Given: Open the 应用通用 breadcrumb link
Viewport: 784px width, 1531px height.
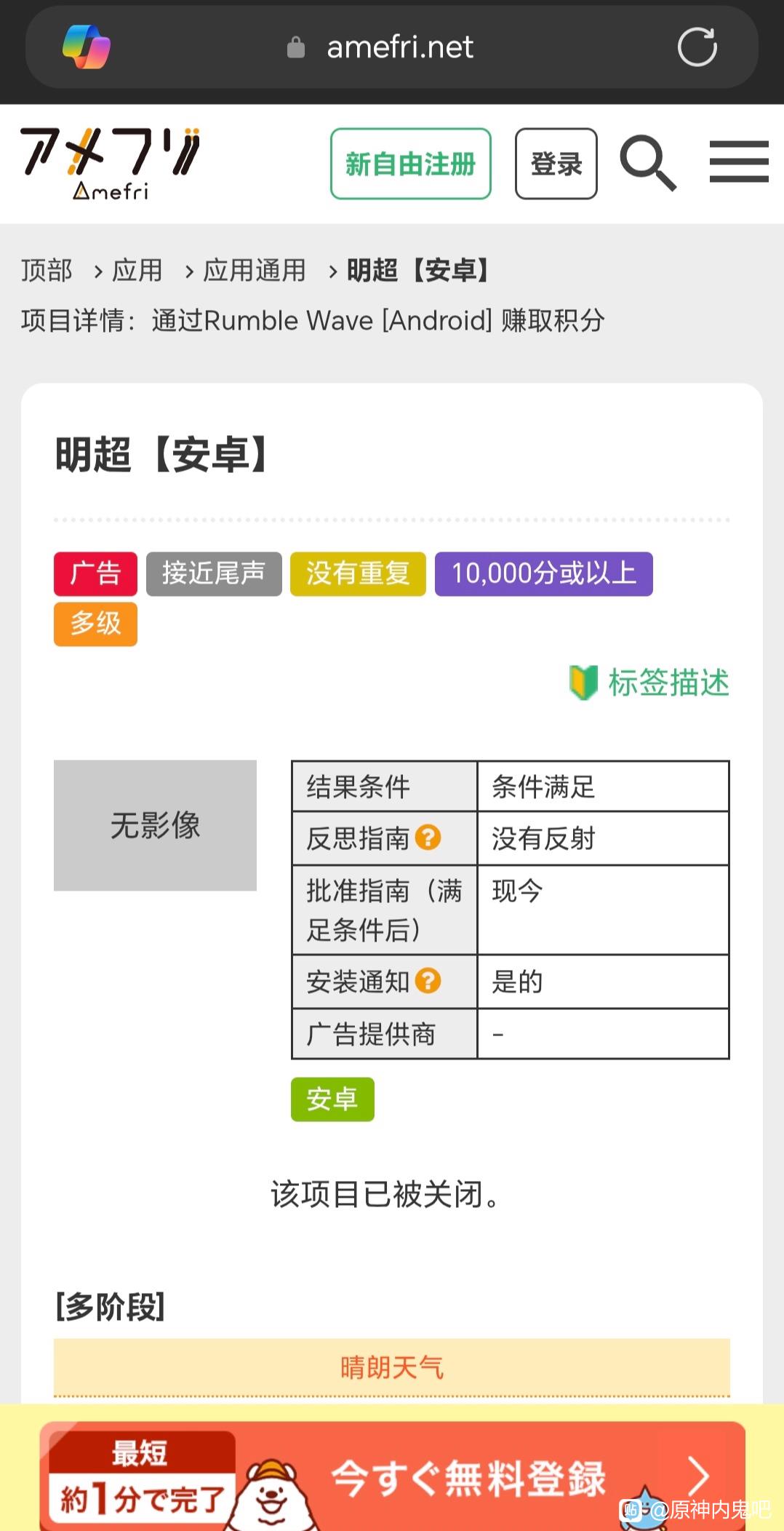Looking at the screenshot, I should click(x=254, y=271).
